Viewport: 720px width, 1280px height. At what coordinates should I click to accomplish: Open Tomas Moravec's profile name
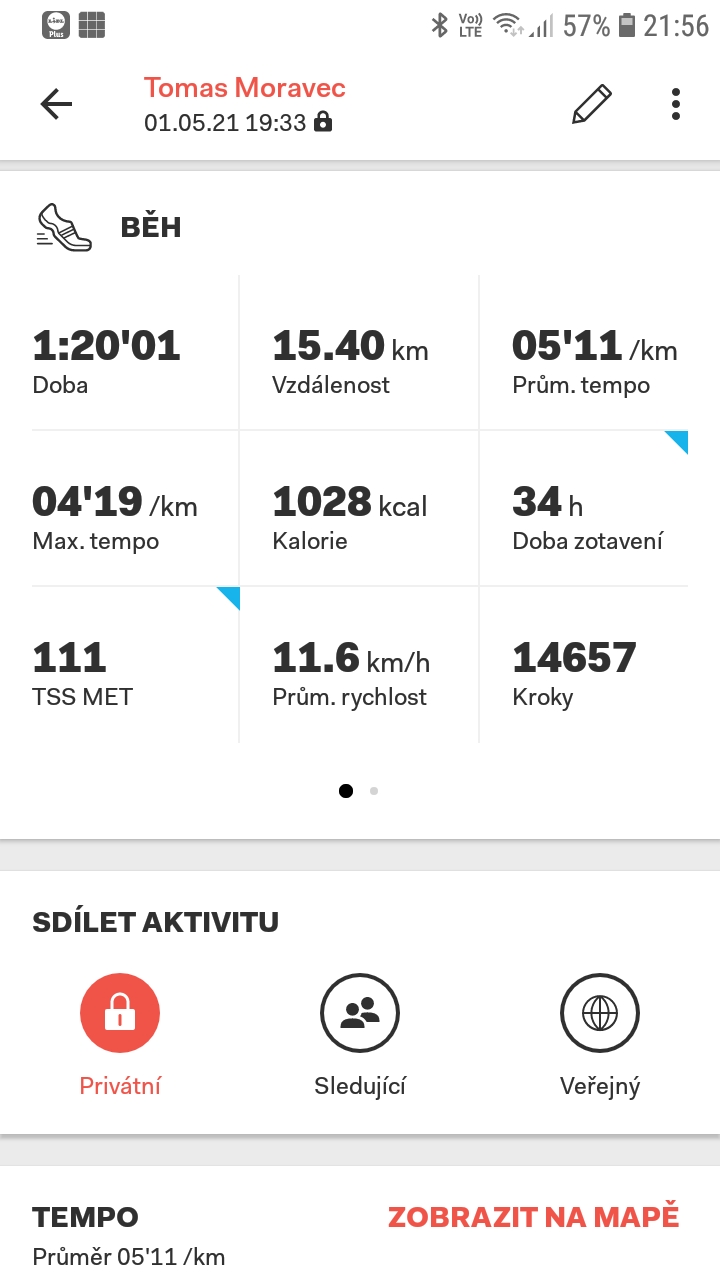tap(245, 88)
